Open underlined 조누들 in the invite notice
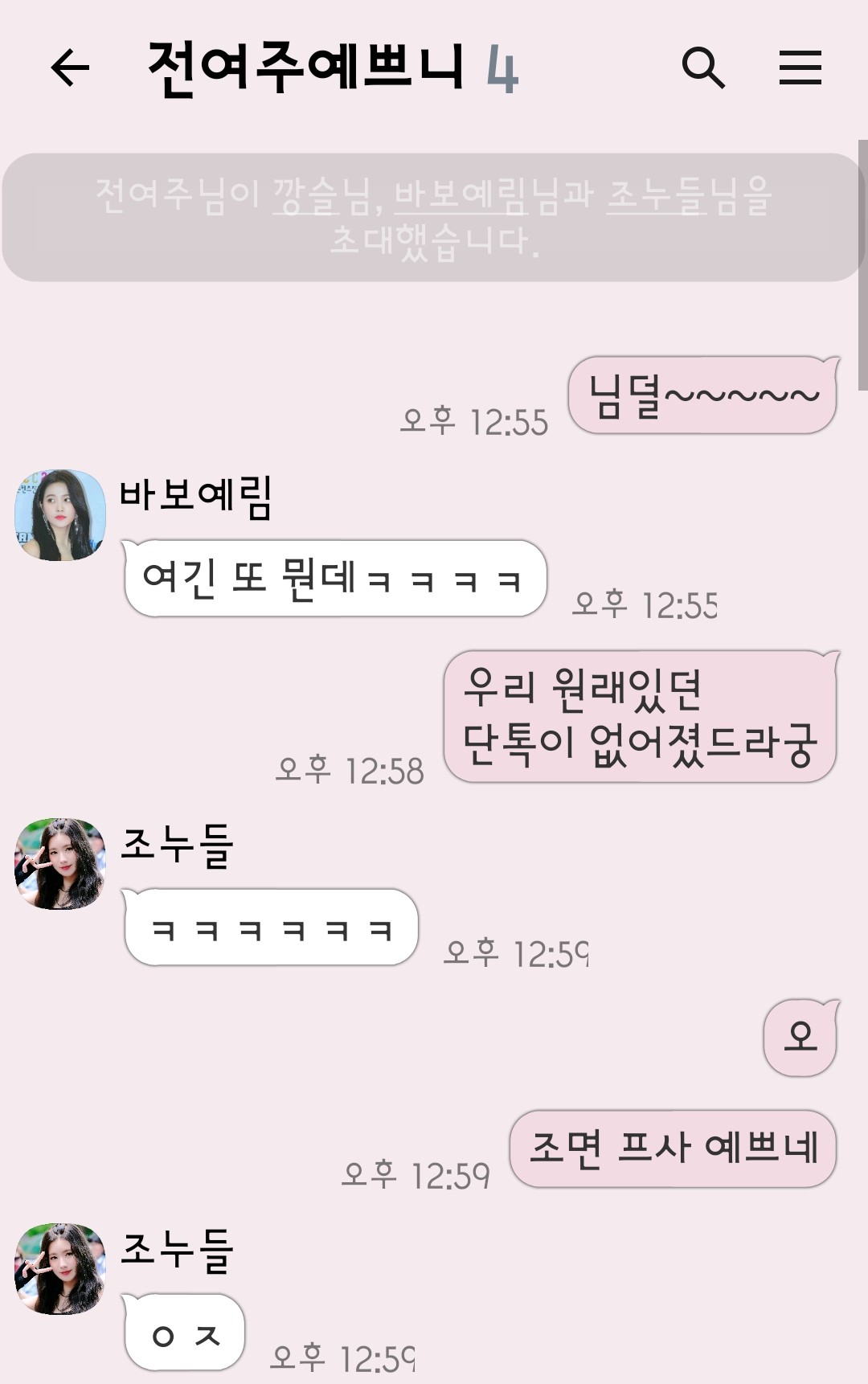Image resolution: width=868 pixels, height=1384 pixels. click(657, 195)
